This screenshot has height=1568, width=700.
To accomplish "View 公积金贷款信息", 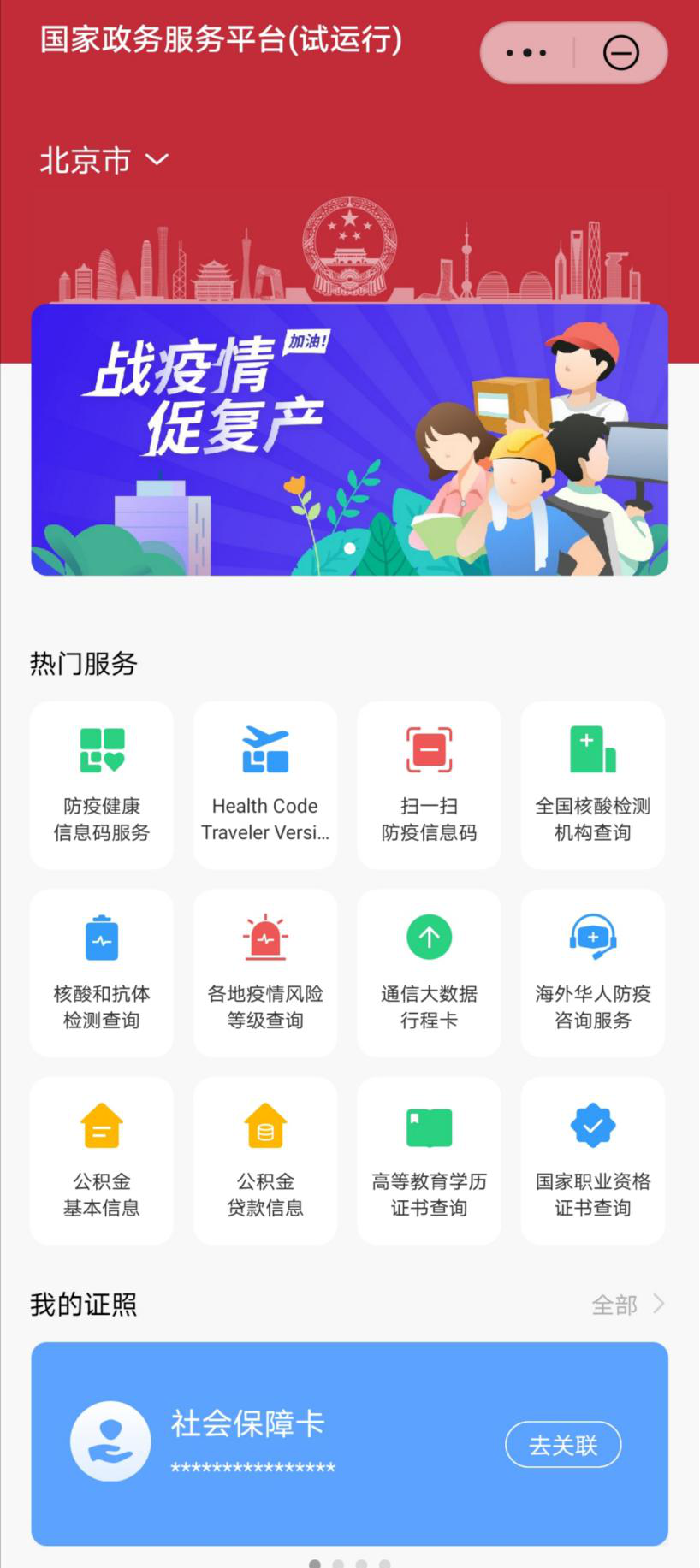I will 265,1160.
